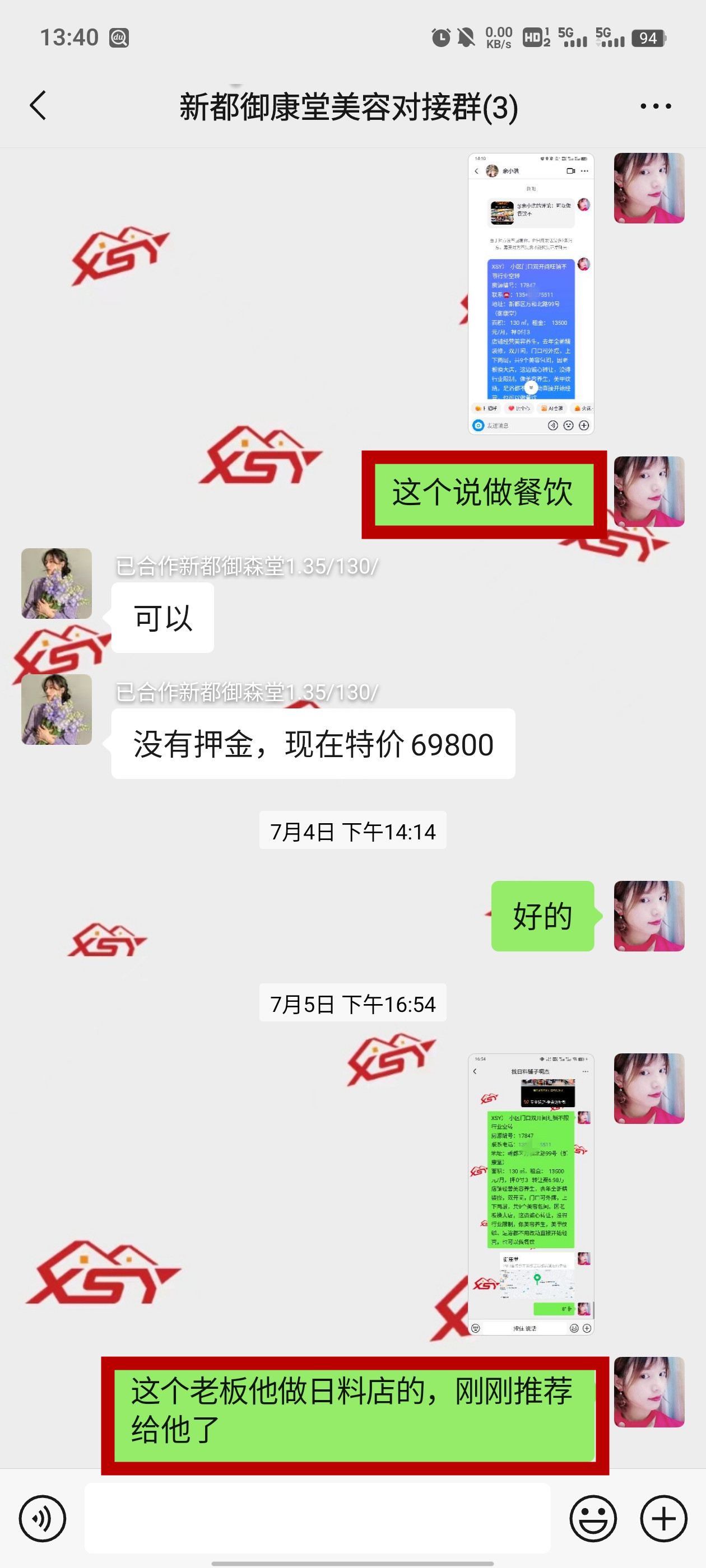
Task: Open the plus attachment menu
Action: pos(663,1518)
